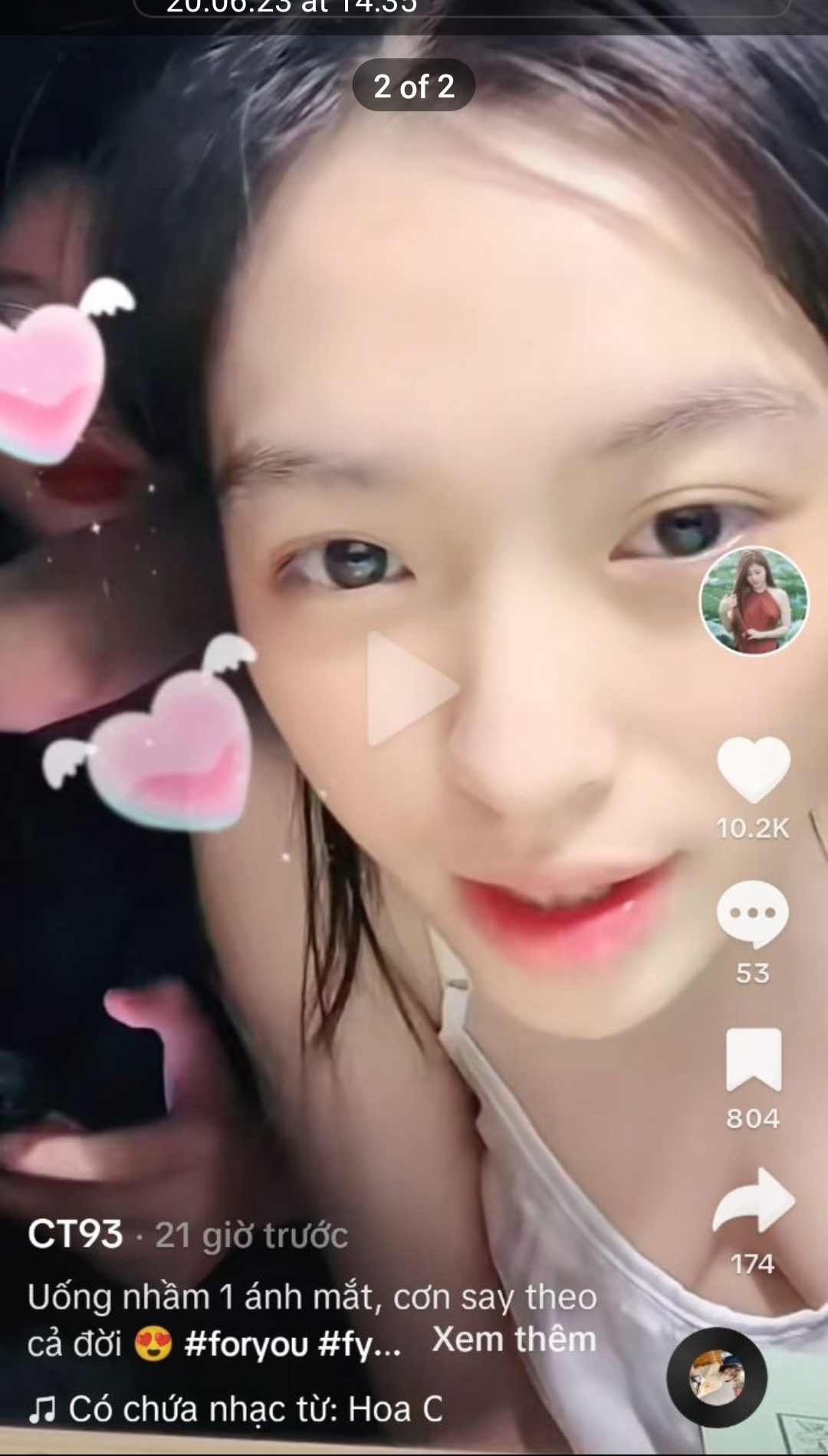828x1456 pixels.
Task: Play the paused video
Action: coord(412,688)
